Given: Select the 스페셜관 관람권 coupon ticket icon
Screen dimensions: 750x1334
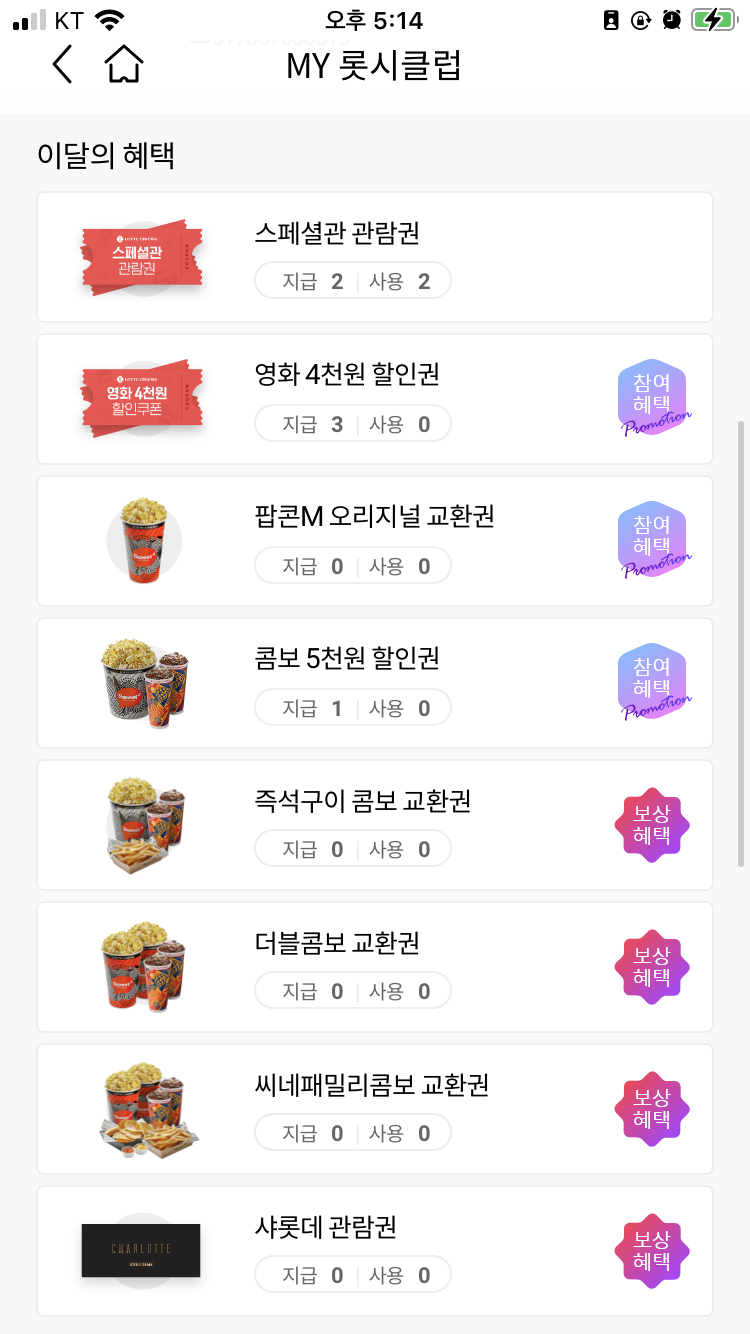Looking at the screenshot, I should [x=143, y=256].
